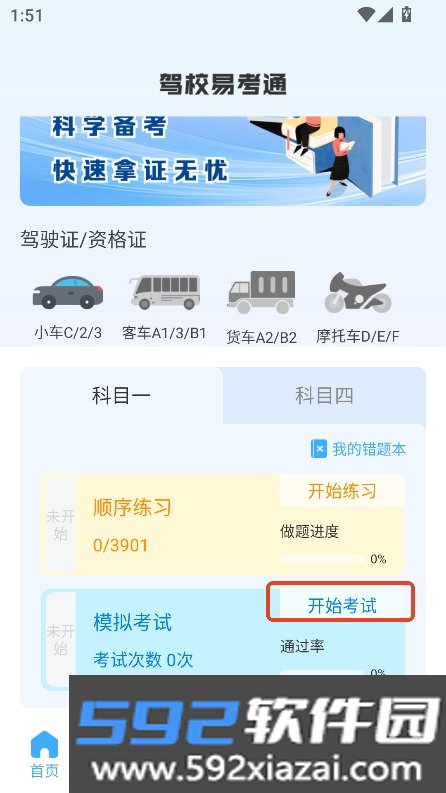Switch to the 科目四 tab
The image size is (446, 793).
point(324,395)
